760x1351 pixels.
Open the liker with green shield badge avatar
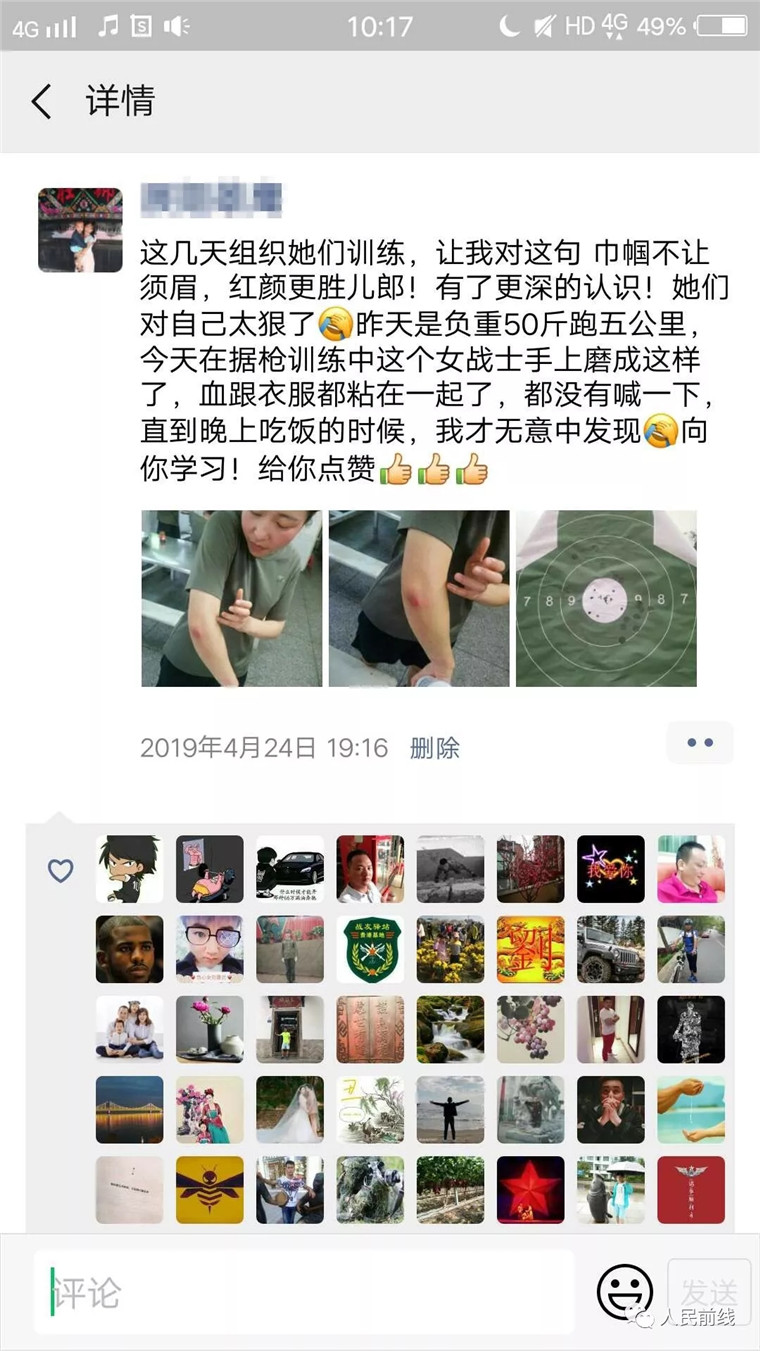370,949
